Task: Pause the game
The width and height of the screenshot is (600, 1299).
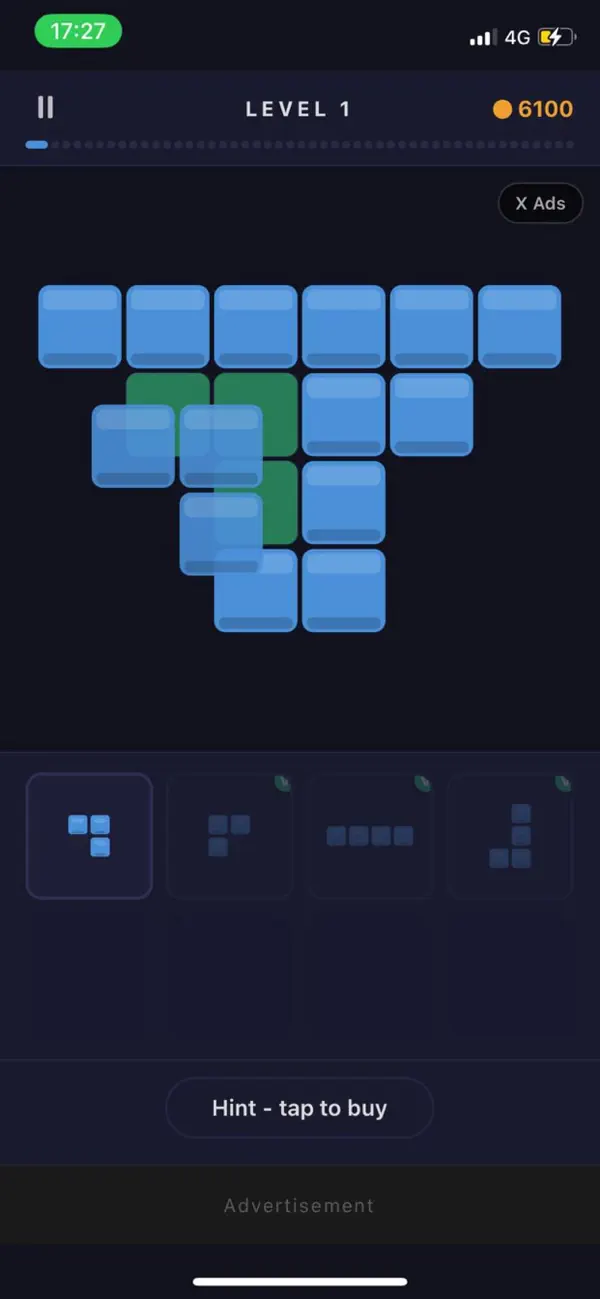Action: click(45, 107)
